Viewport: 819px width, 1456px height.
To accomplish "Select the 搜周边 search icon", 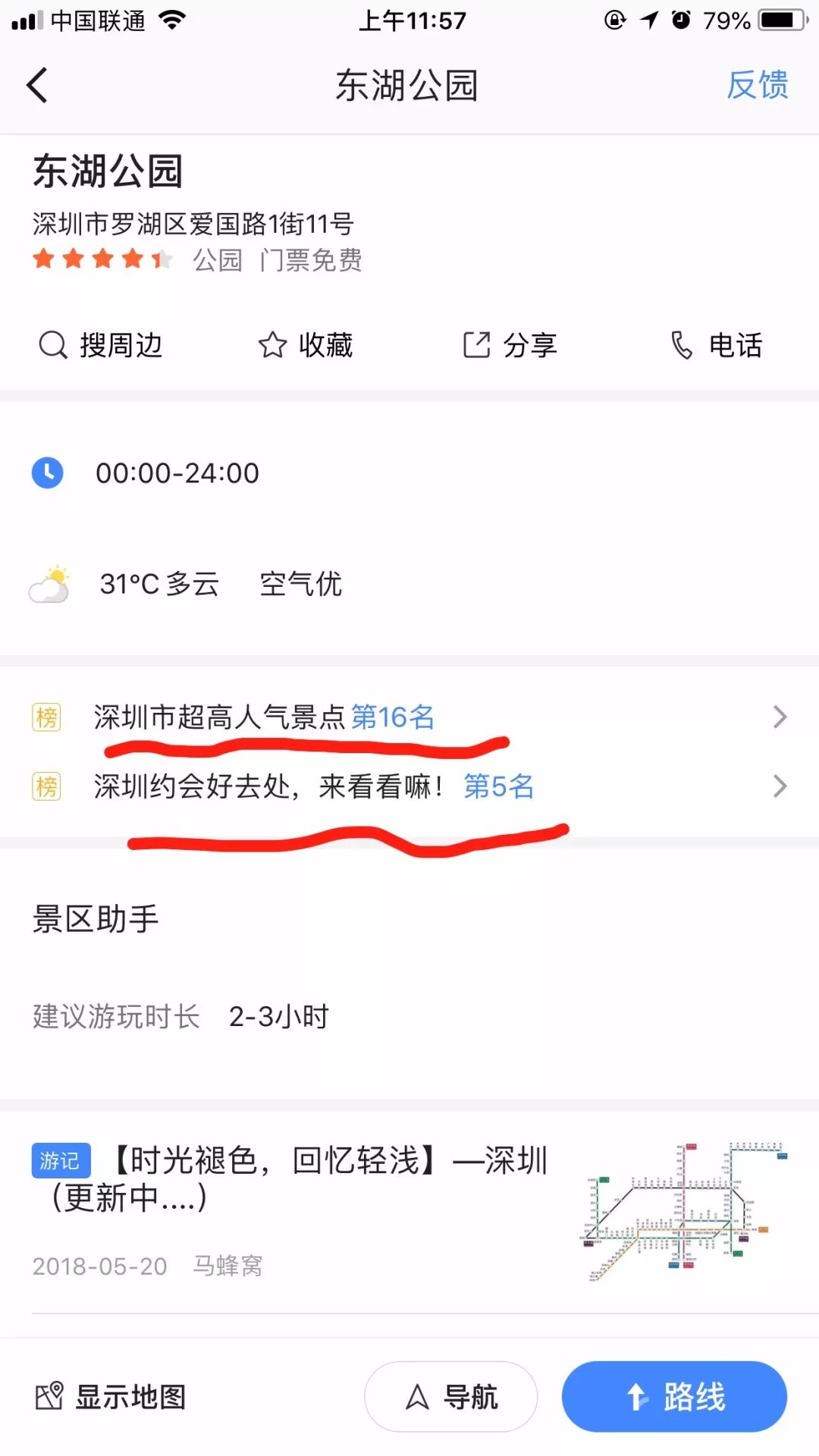I will (52, 345).
